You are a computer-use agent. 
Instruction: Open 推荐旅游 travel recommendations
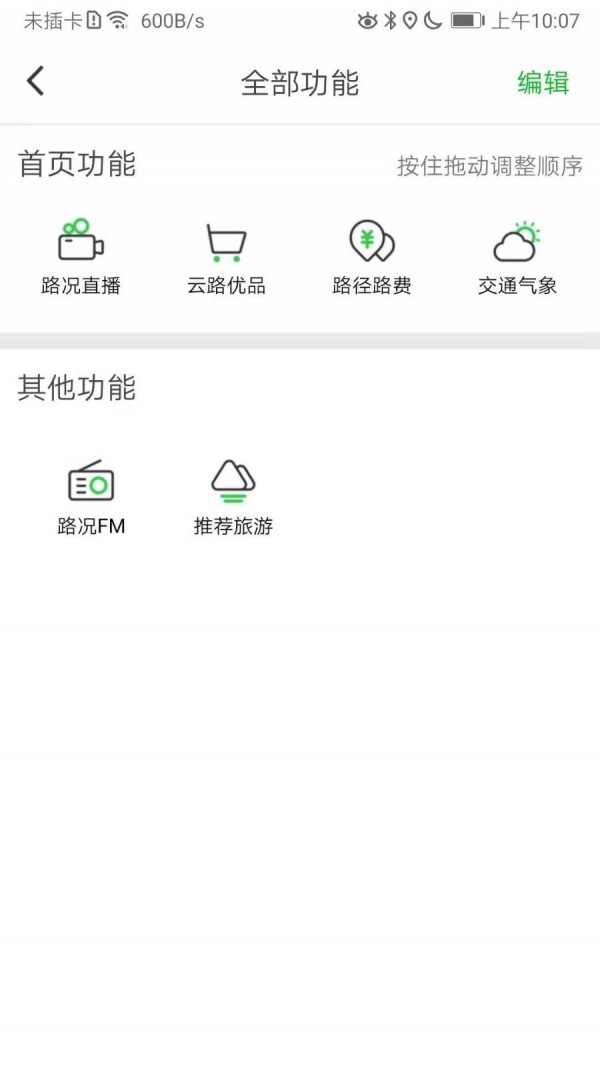tap(233, 497)
